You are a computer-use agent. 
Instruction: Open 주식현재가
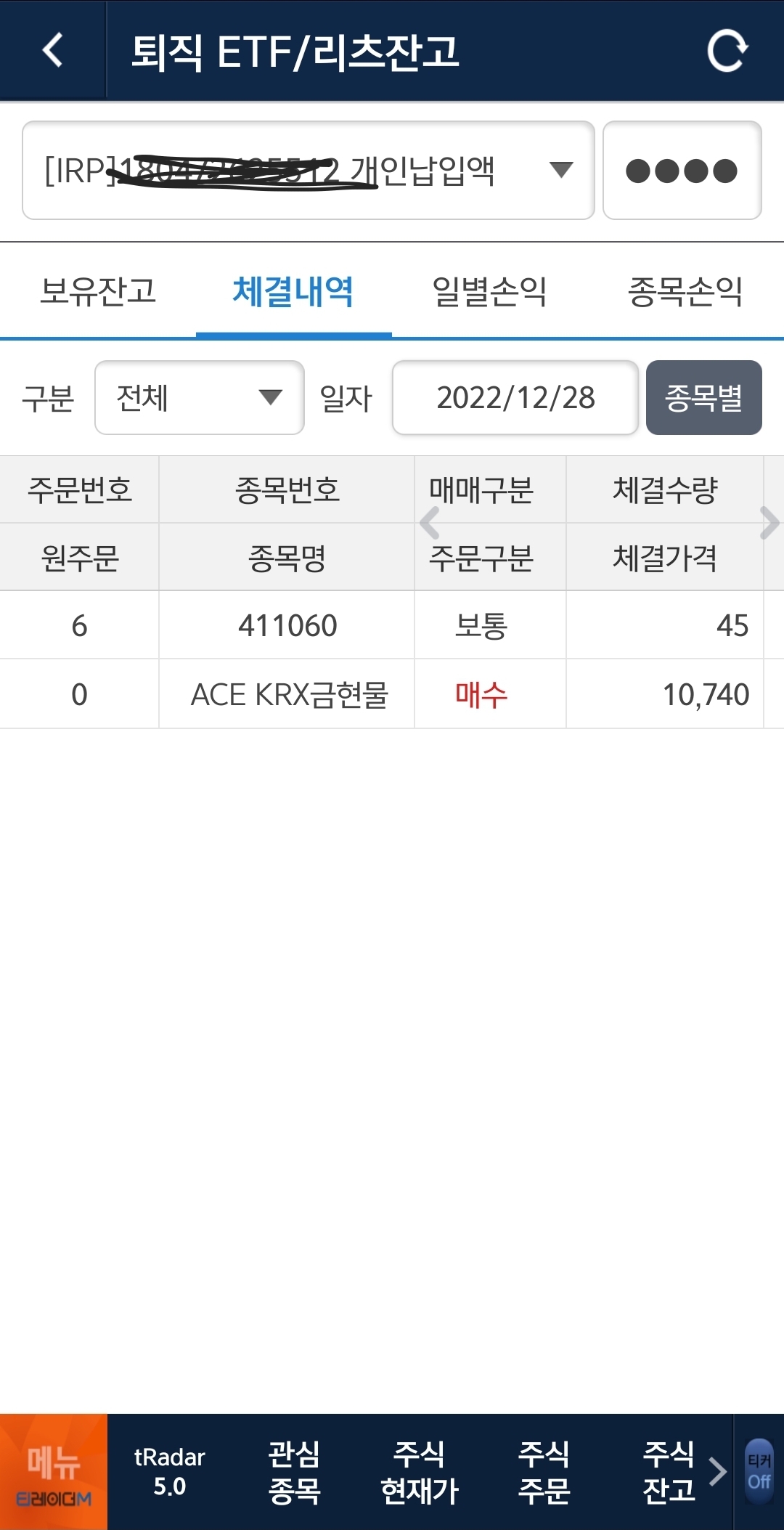(420, 1472)
